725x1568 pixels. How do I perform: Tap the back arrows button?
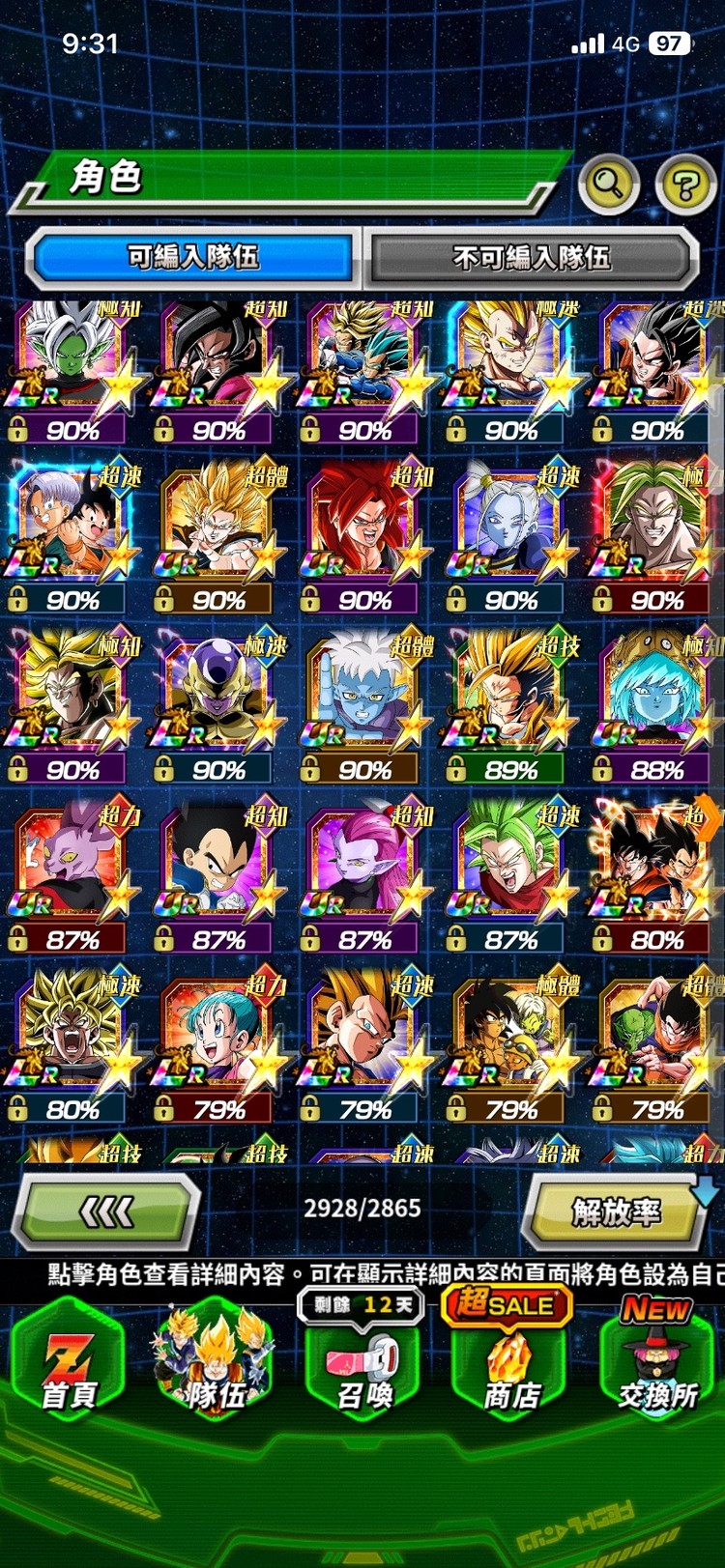(106, 1211)
